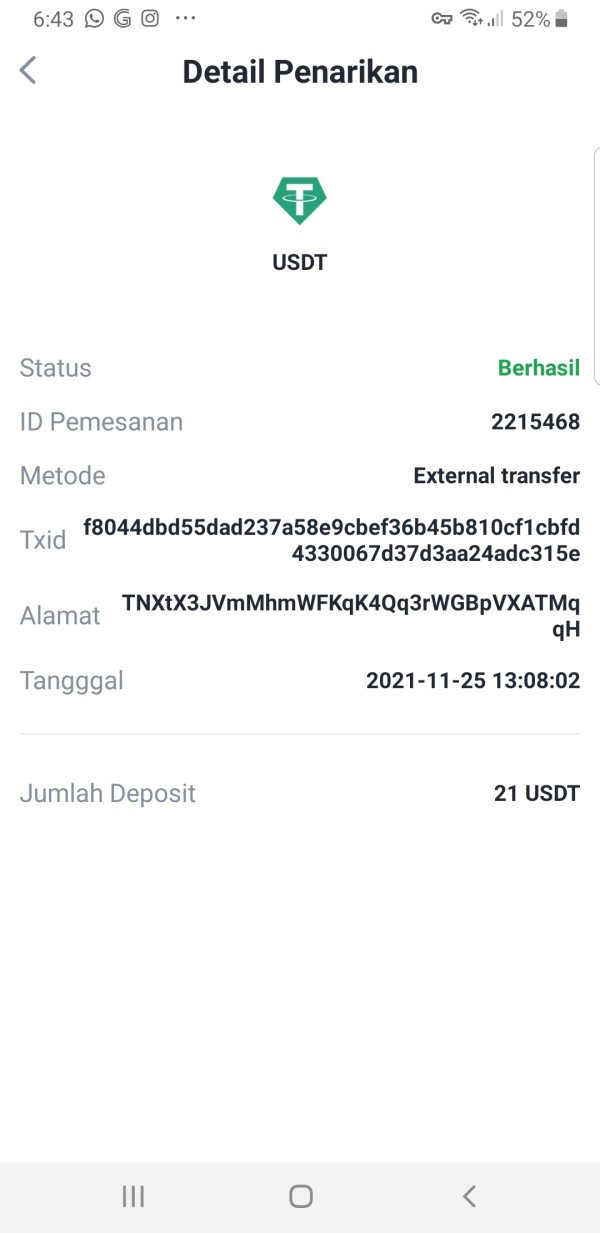Tap the system home button

(300, 1196)
